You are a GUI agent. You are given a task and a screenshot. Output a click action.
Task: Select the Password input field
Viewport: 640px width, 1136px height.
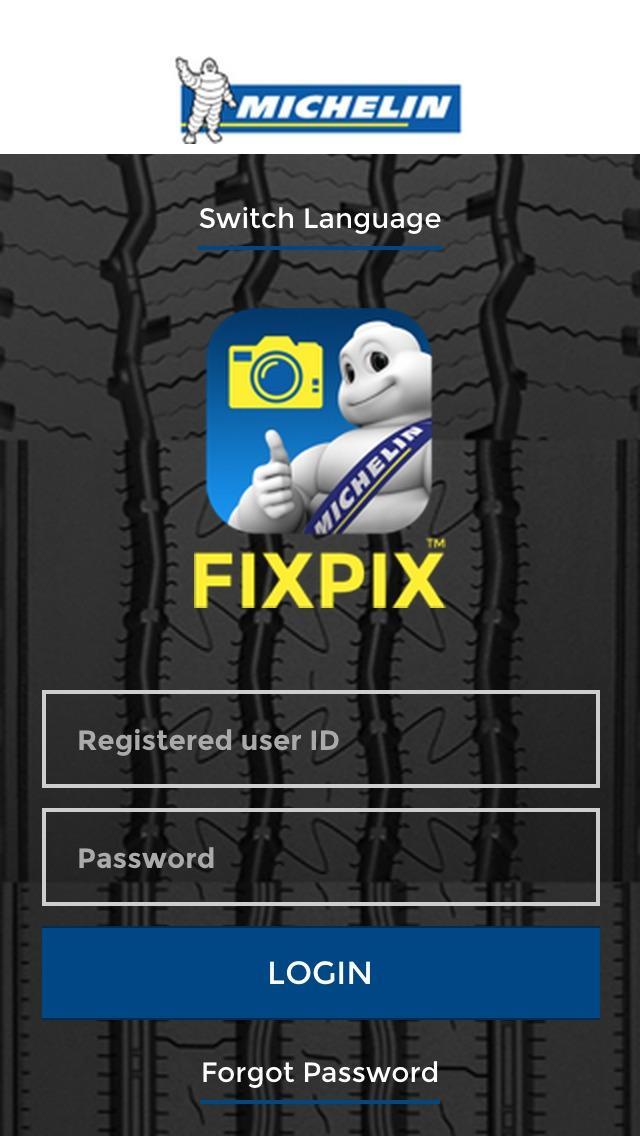coord(320,857)
